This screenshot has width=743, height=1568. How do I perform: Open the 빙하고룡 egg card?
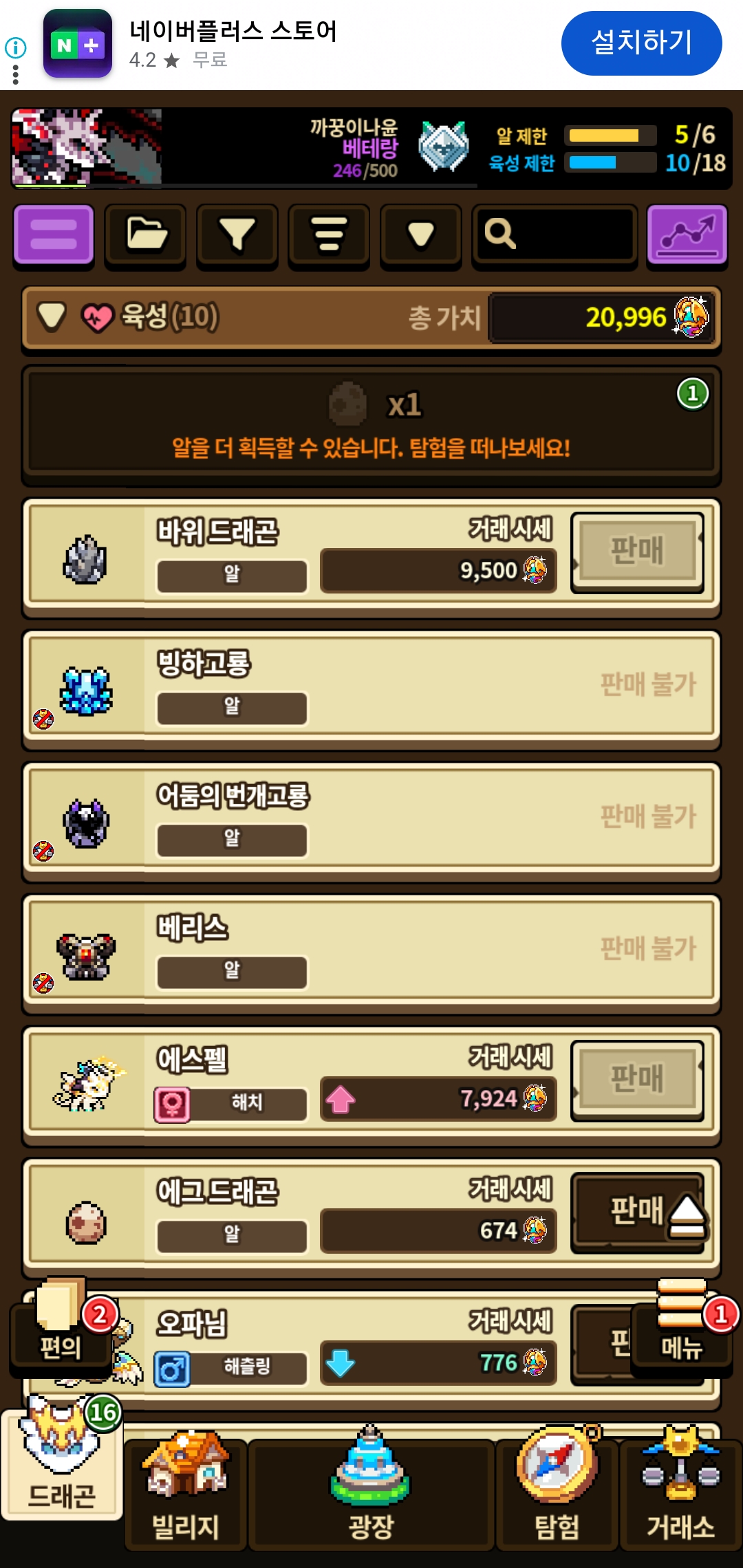coord(371,688)
